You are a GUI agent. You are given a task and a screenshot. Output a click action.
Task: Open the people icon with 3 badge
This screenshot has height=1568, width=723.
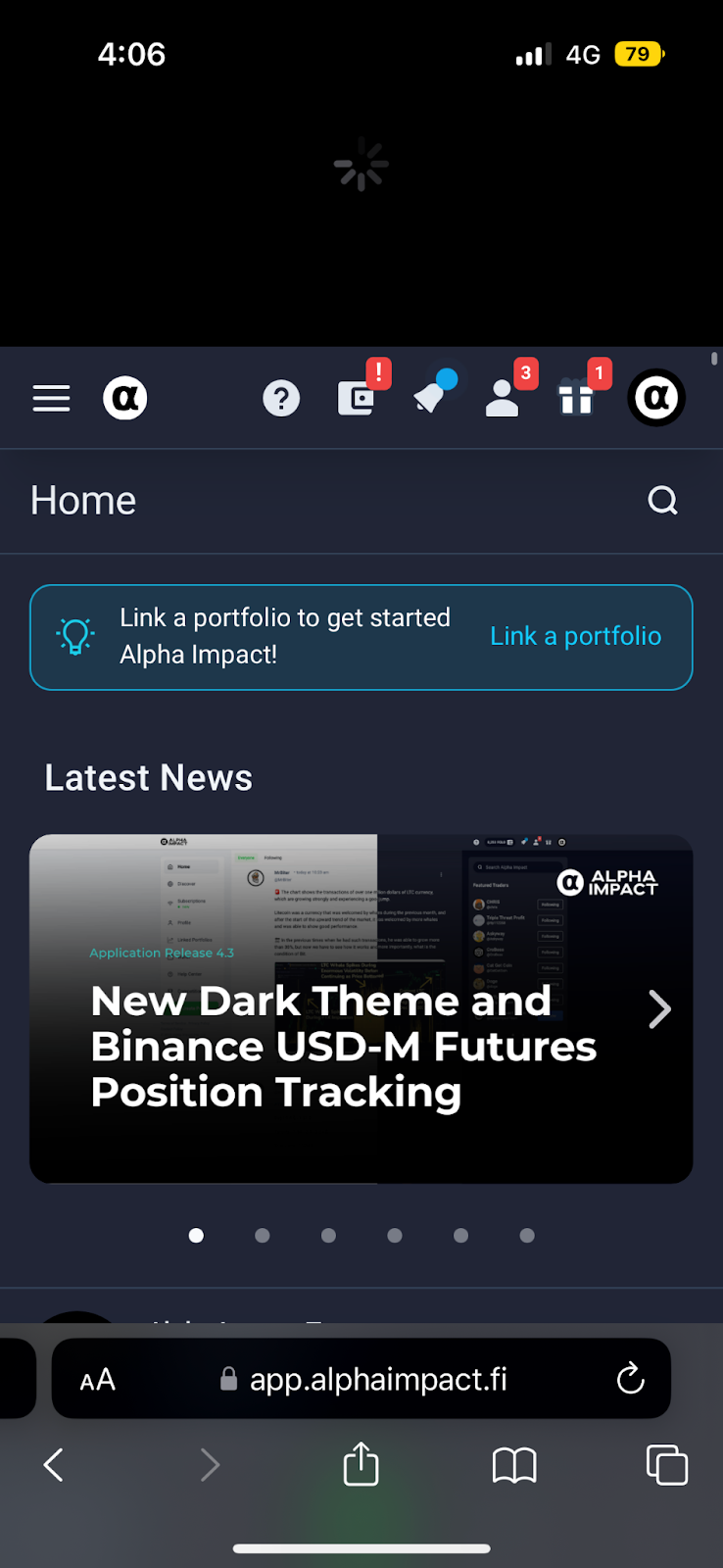coord(503,398)
